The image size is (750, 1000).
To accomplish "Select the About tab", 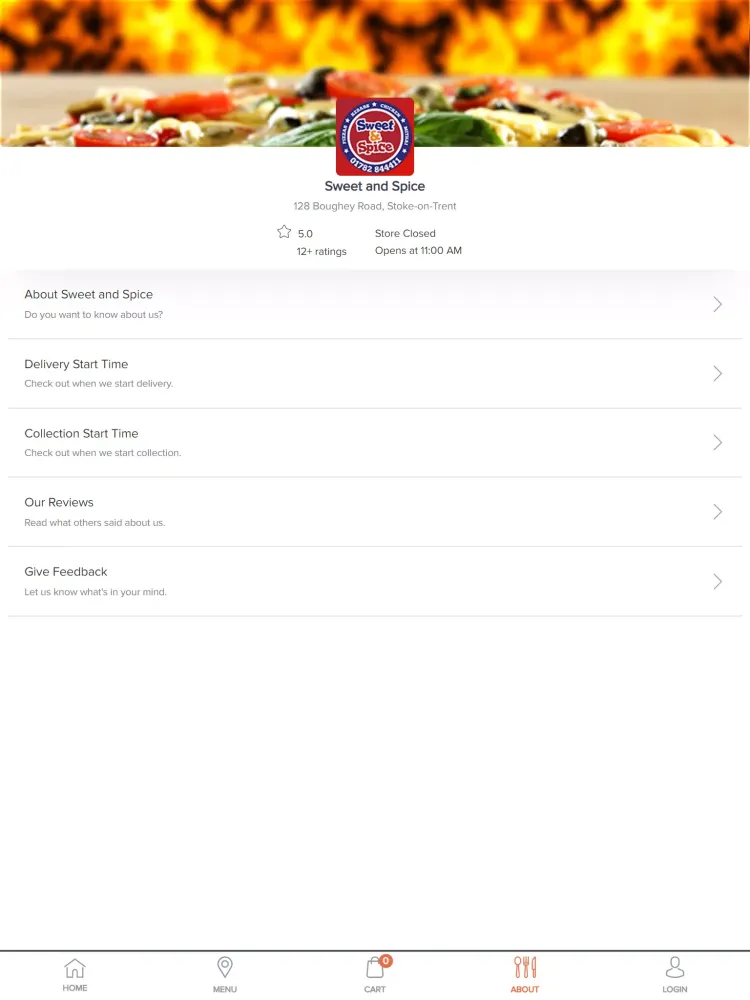I will click(x=525, y=974).
